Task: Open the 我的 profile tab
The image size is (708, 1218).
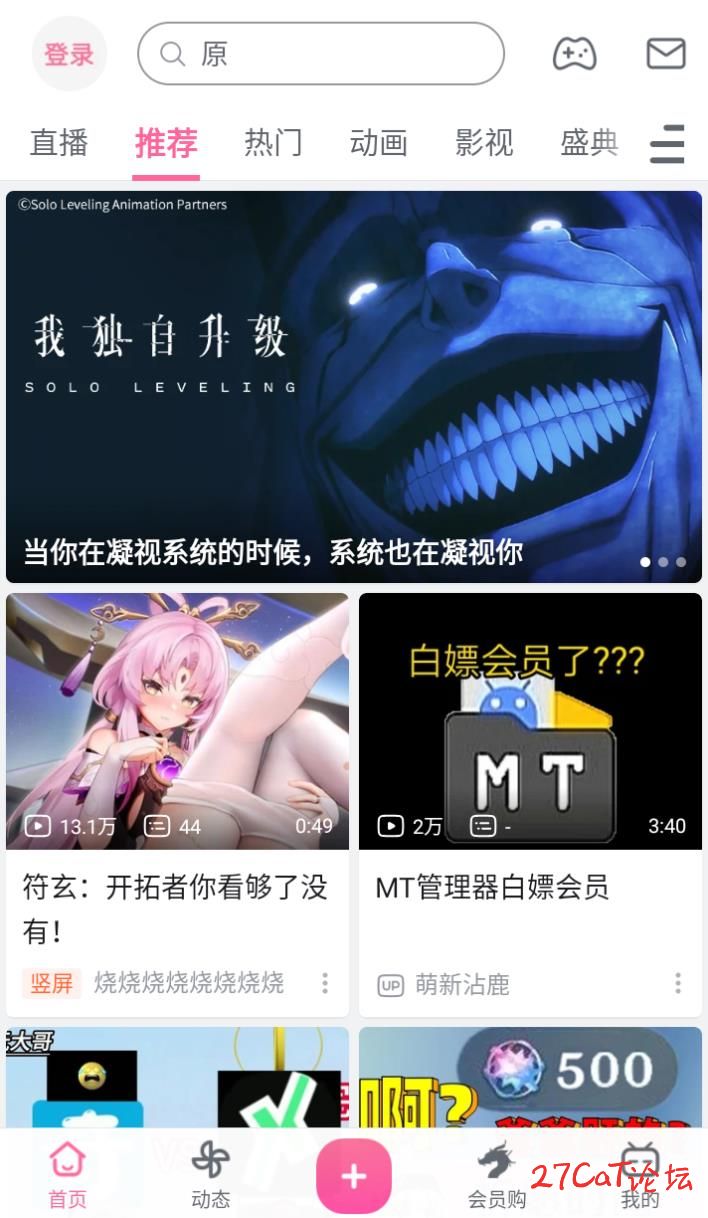Action: click(x=639, y=1176)
